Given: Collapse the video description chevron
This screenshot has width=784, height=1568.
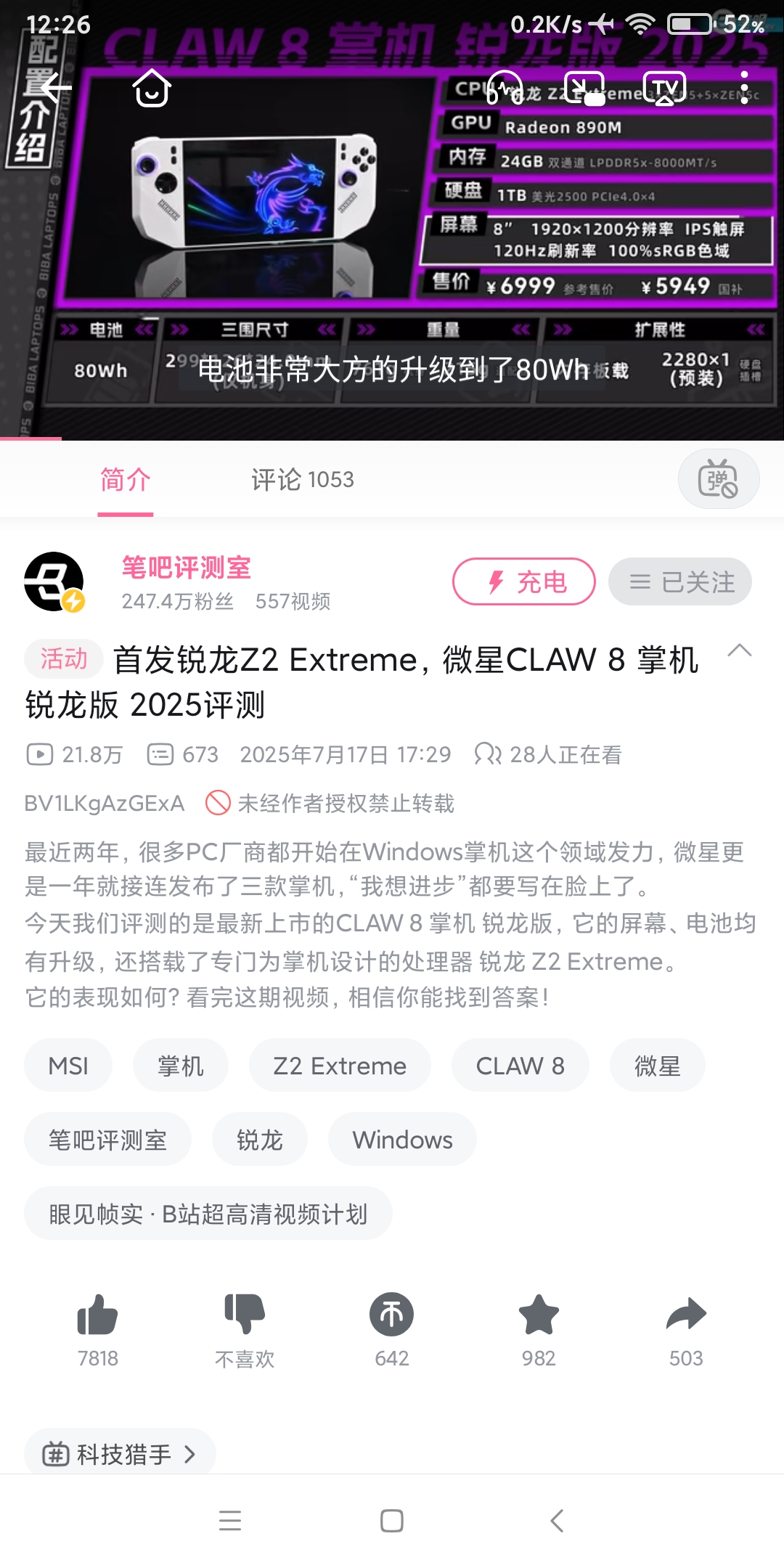Looking at the screenshot, I should pyautogui.click(x=739, y=650).
